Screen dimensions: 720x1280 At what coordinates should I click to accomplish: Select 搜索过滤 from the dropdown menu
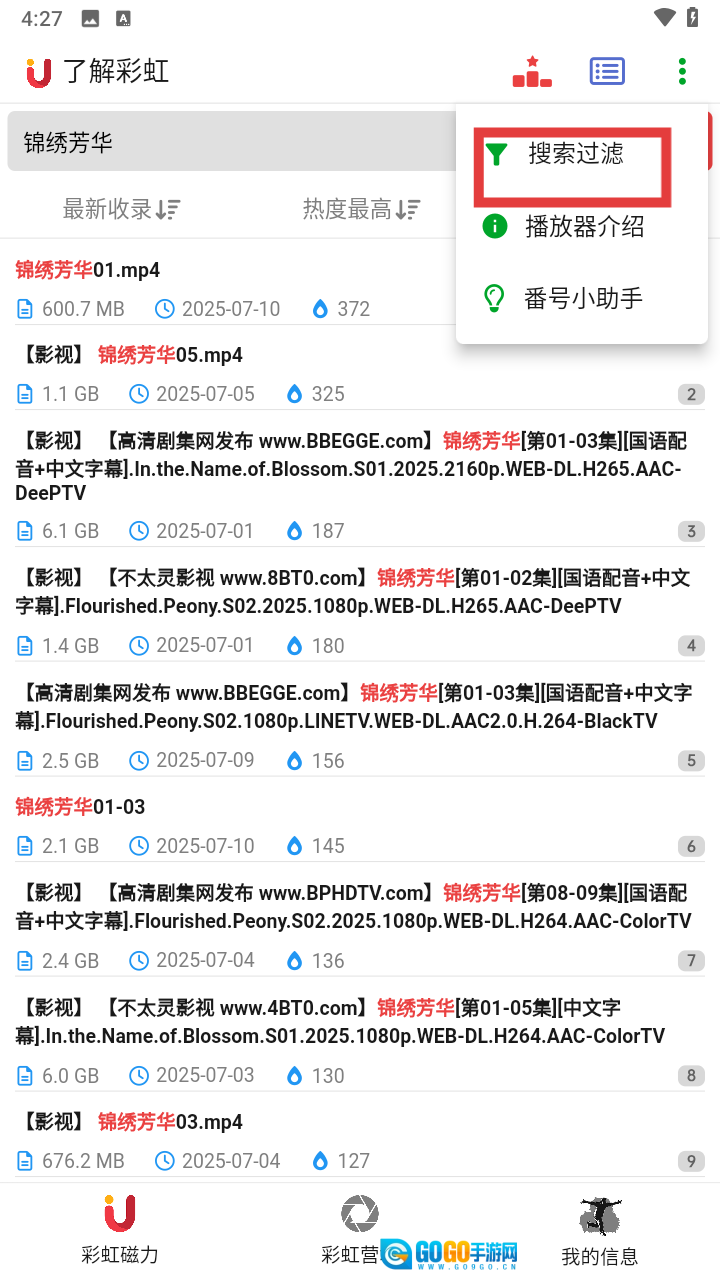coord(575,154)
